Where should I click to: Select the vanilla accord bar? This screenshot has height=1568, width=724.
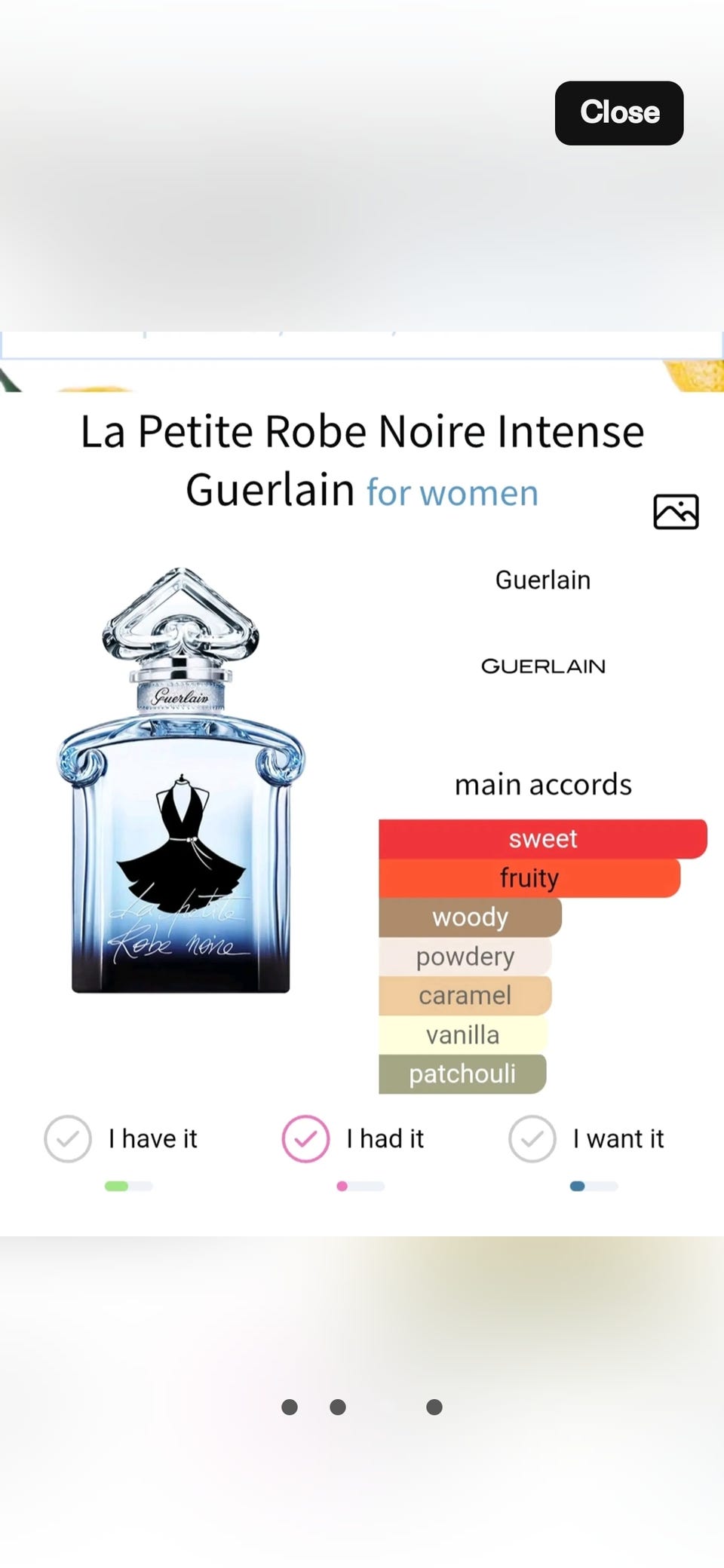coord(462,1035)
